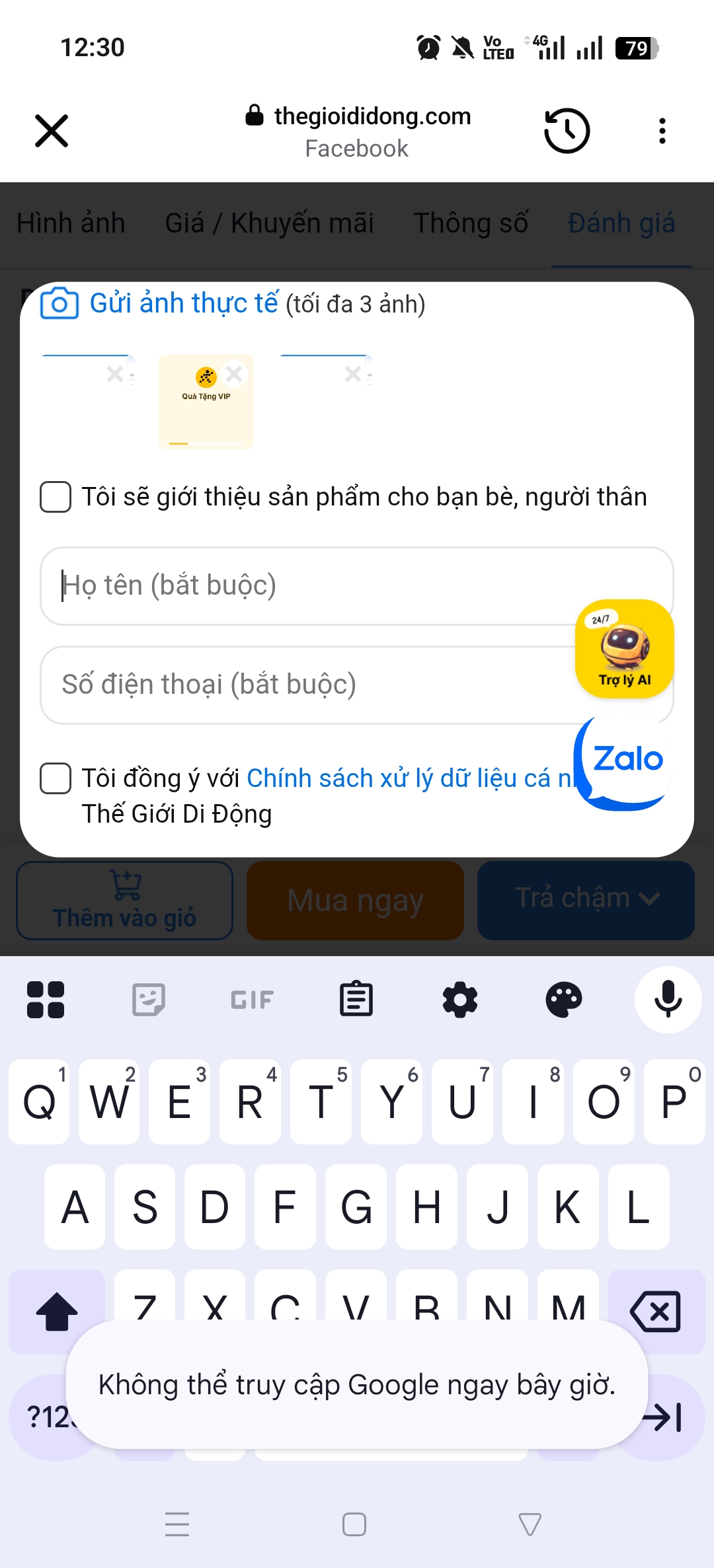714x1568 pixels.
Task: Check the recommend-to-friends checkbox
Action: pos(56,497)
